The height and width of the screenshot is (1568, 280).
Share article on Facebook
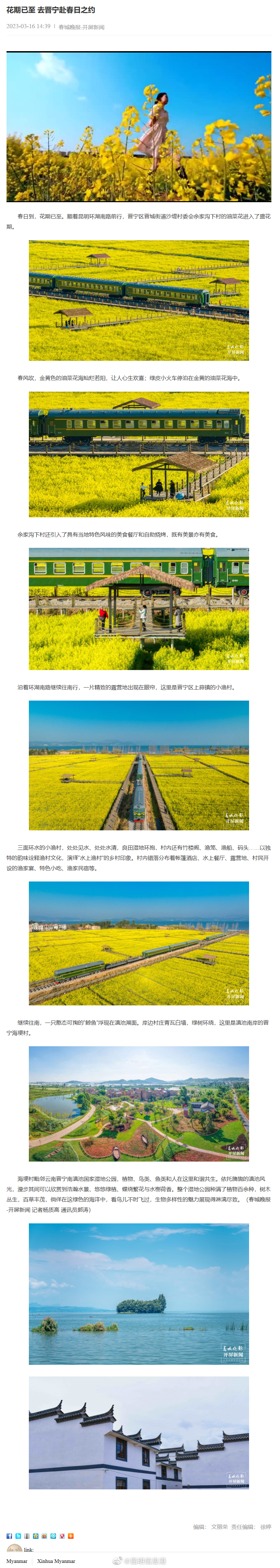click(9, 1536)
